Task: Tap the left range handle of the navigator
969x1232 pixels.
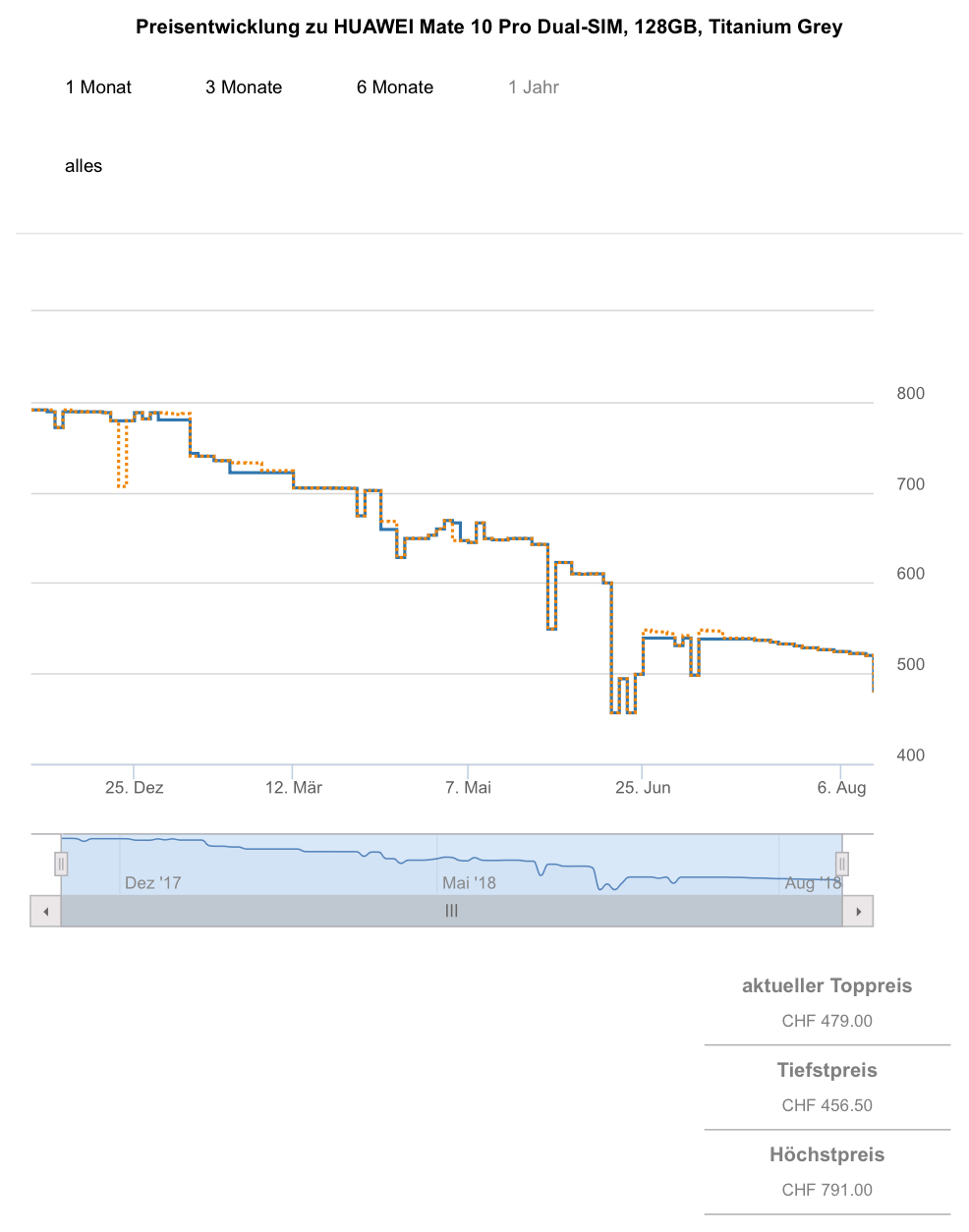Action: click(x=61, y=864)
